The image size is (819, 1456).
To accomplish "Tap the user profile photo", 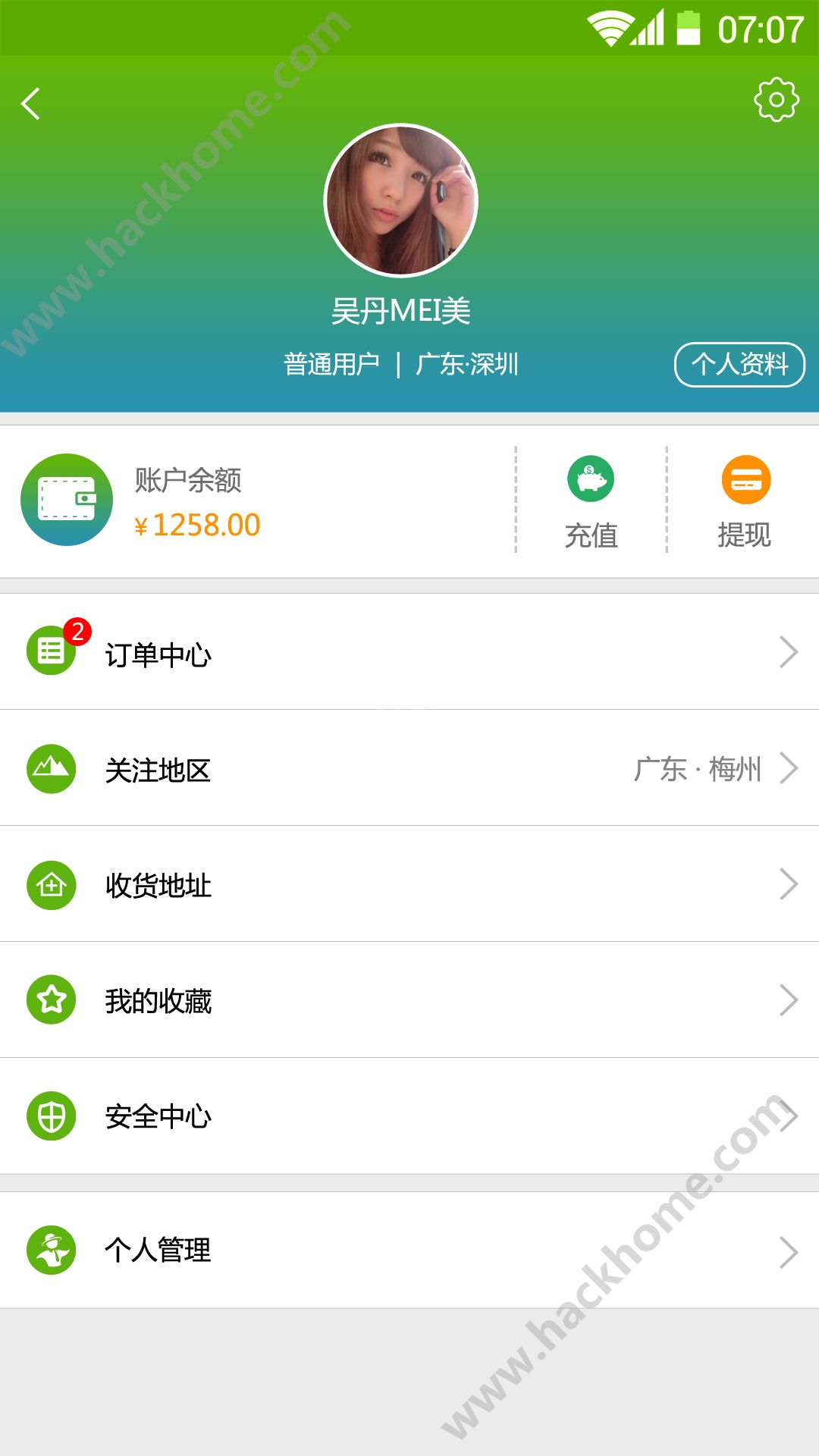I will (x=402, y=199).
